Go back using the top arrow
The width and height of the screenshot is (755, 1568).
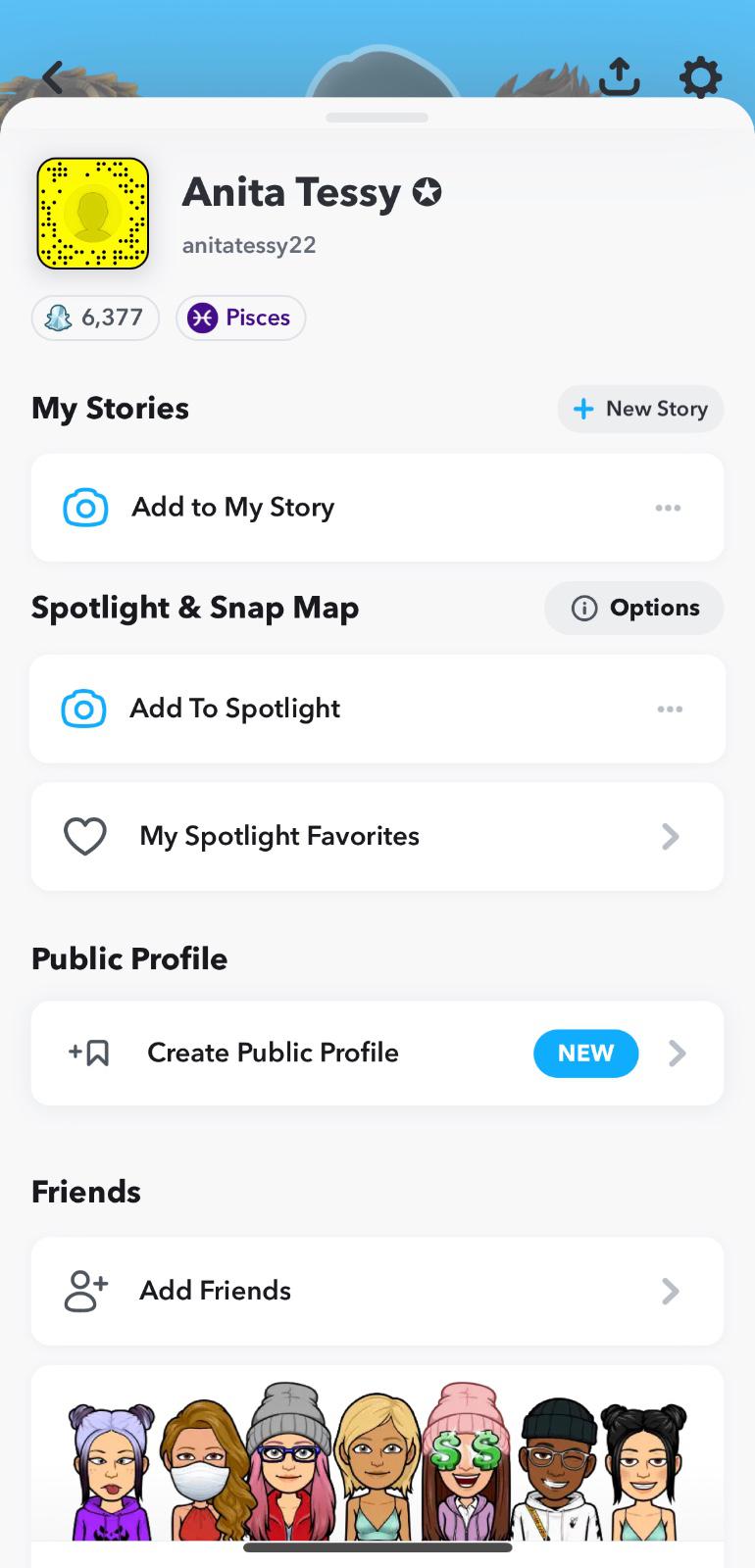click(53, 77)
